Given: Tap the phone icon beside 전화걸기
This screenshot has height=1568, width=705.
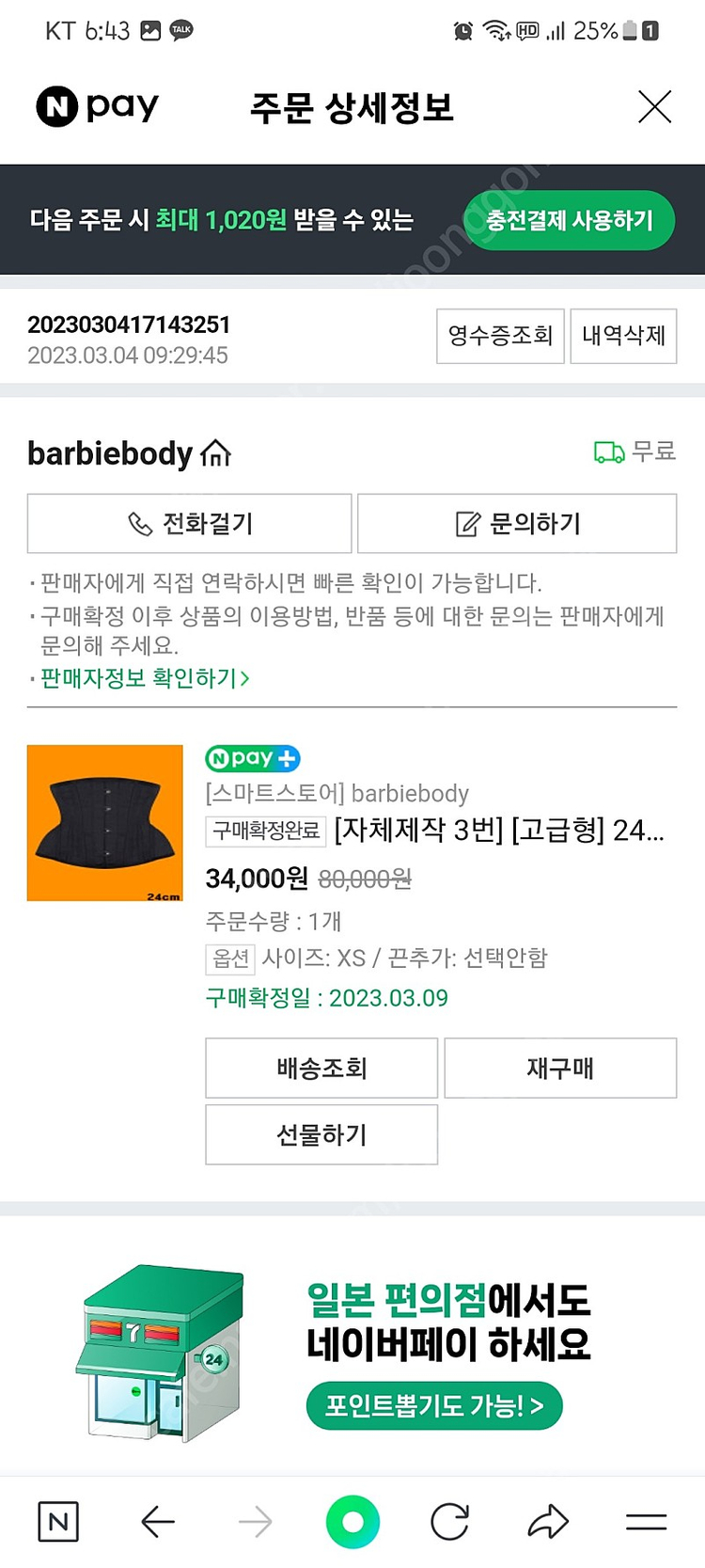Looking at the screenshot, I should (141, 524).
